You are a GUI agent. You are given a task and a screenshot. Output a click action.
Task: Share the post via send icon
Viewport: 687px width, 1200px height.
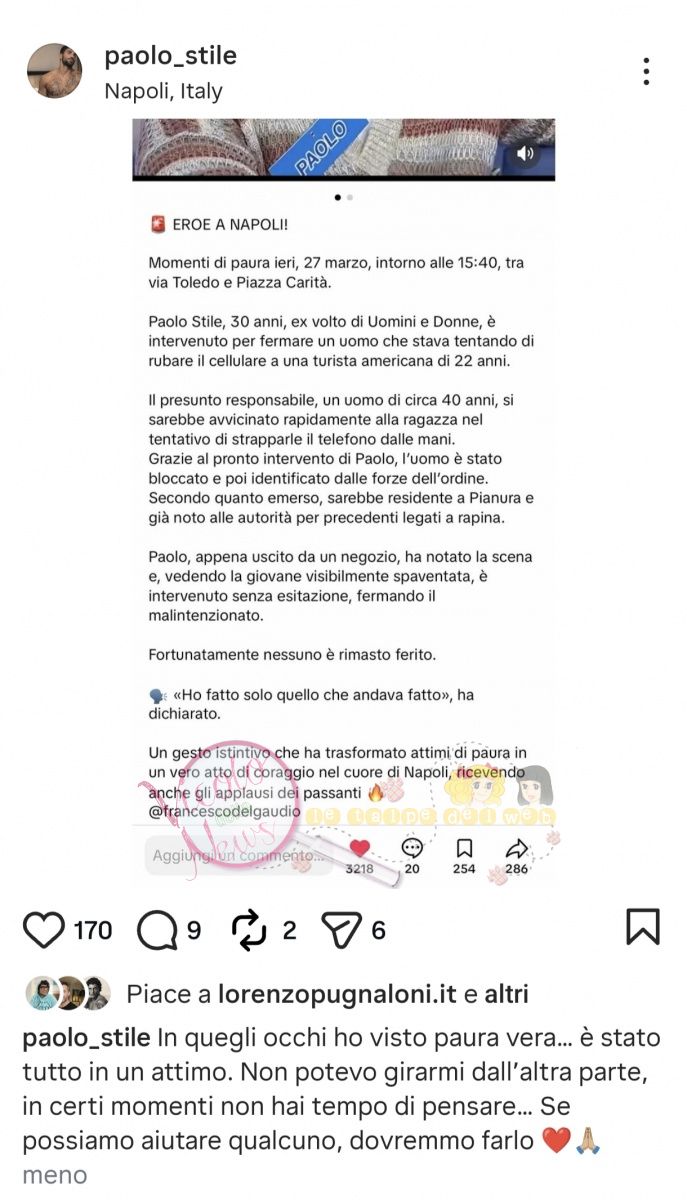pyautogui.click(x=340, y=930)
